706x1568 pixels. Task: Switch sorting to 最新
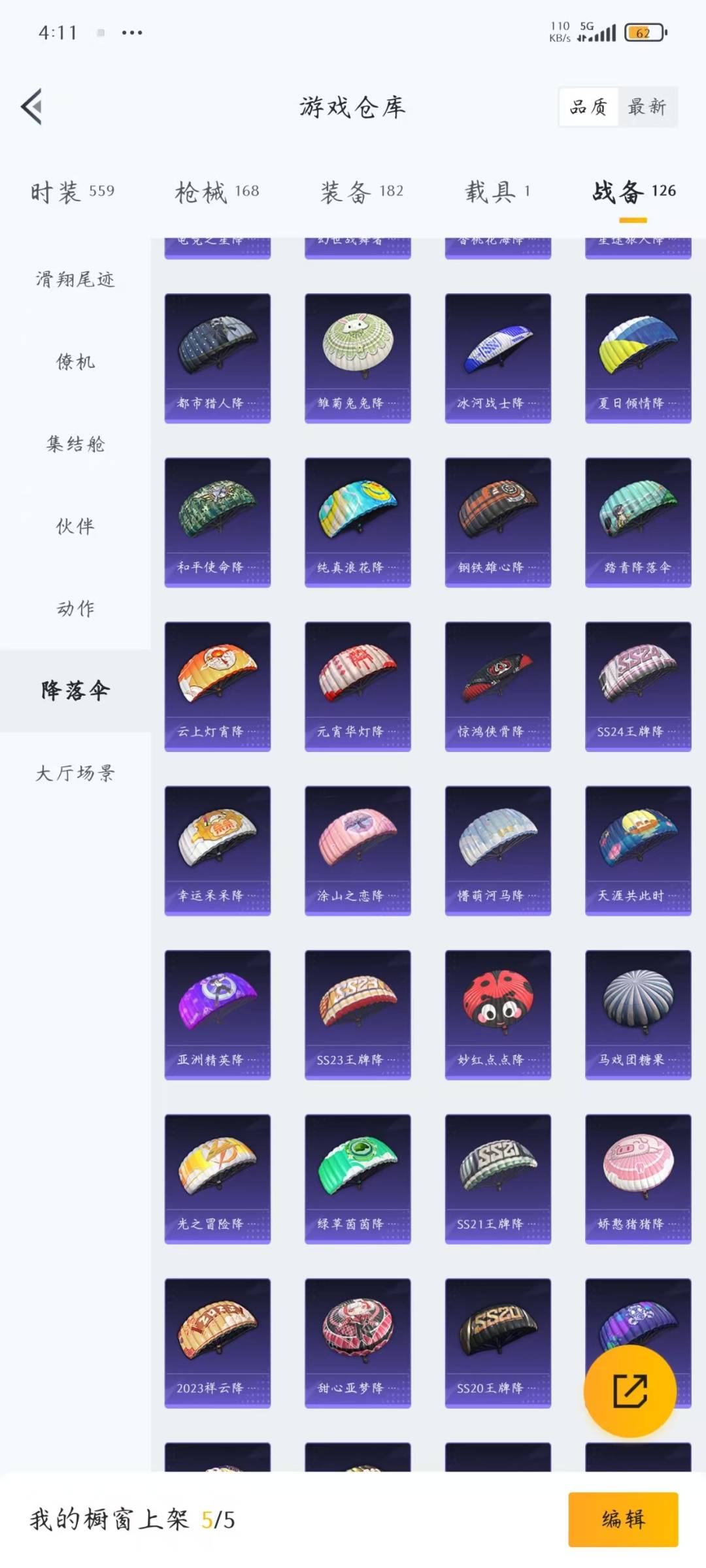[x=647, y=106]
